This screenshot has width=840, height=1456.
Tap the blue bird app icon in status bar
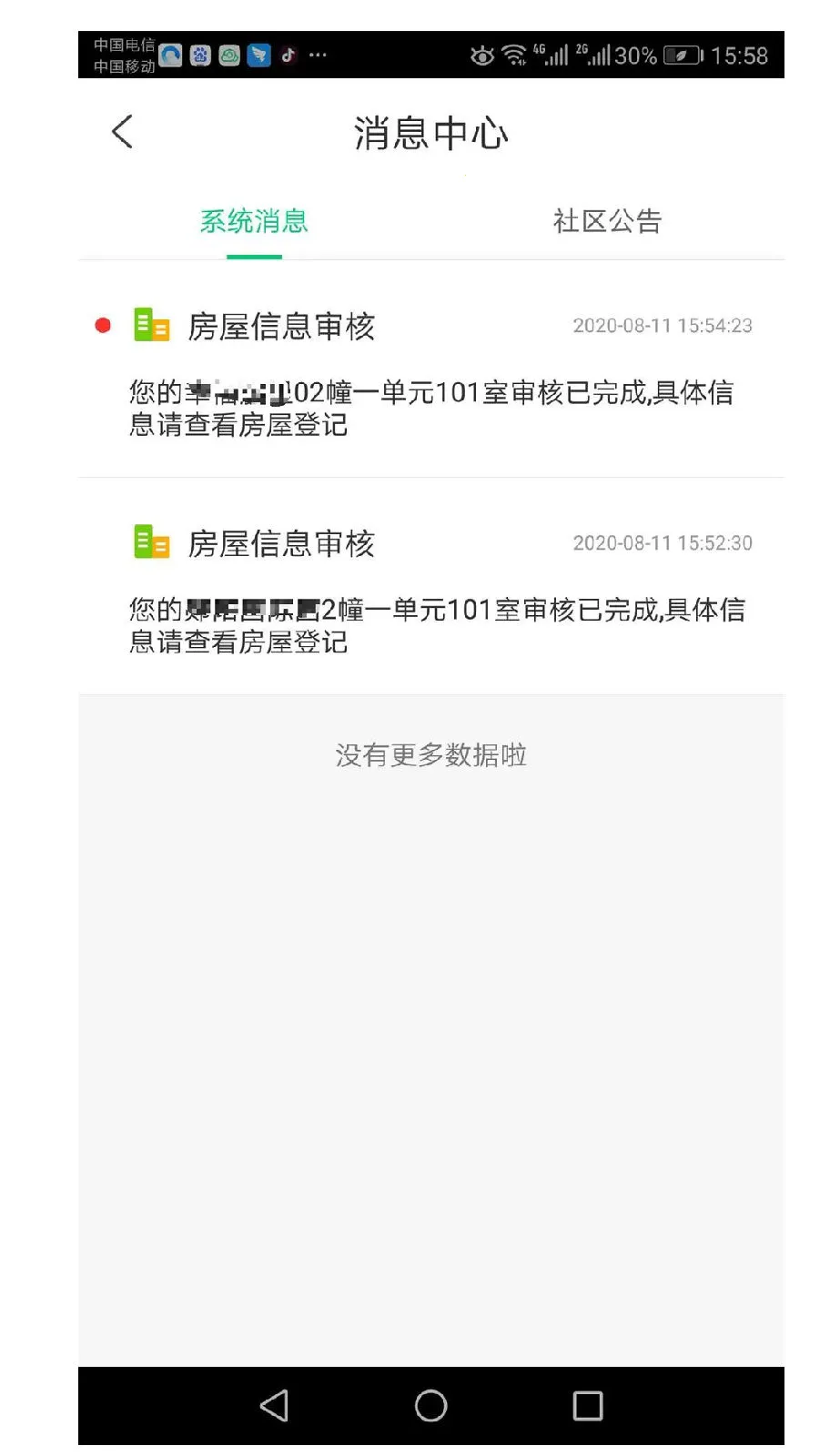tap(259, 56)
